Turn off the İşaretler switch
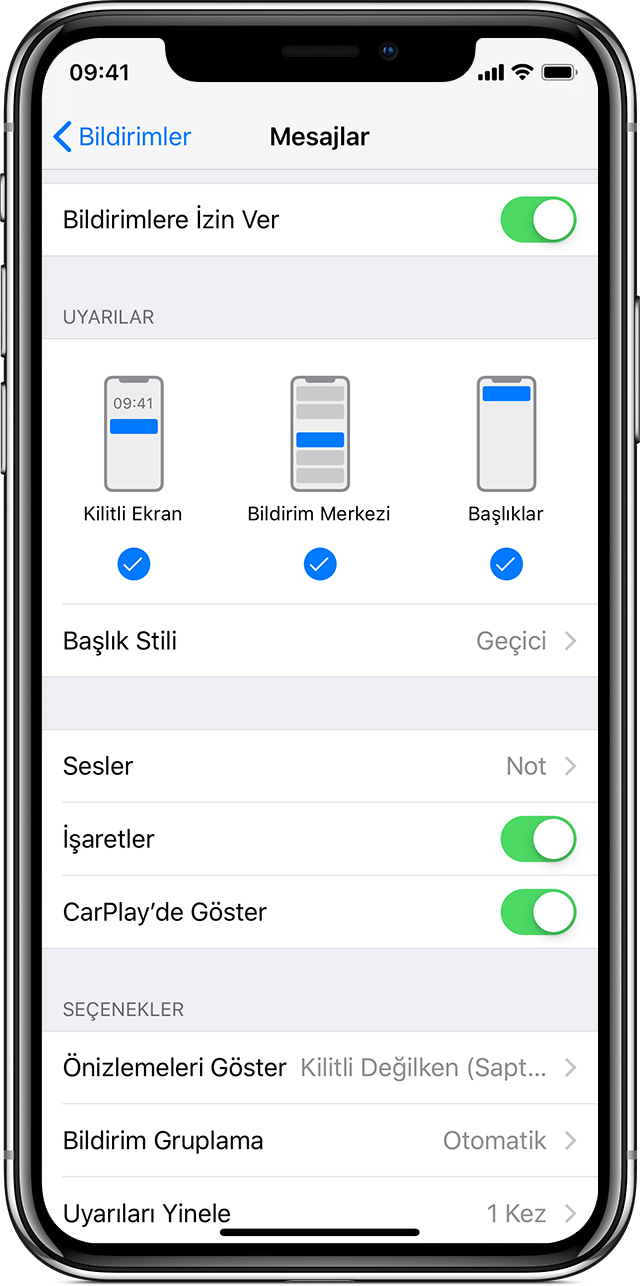 point(538,839)
